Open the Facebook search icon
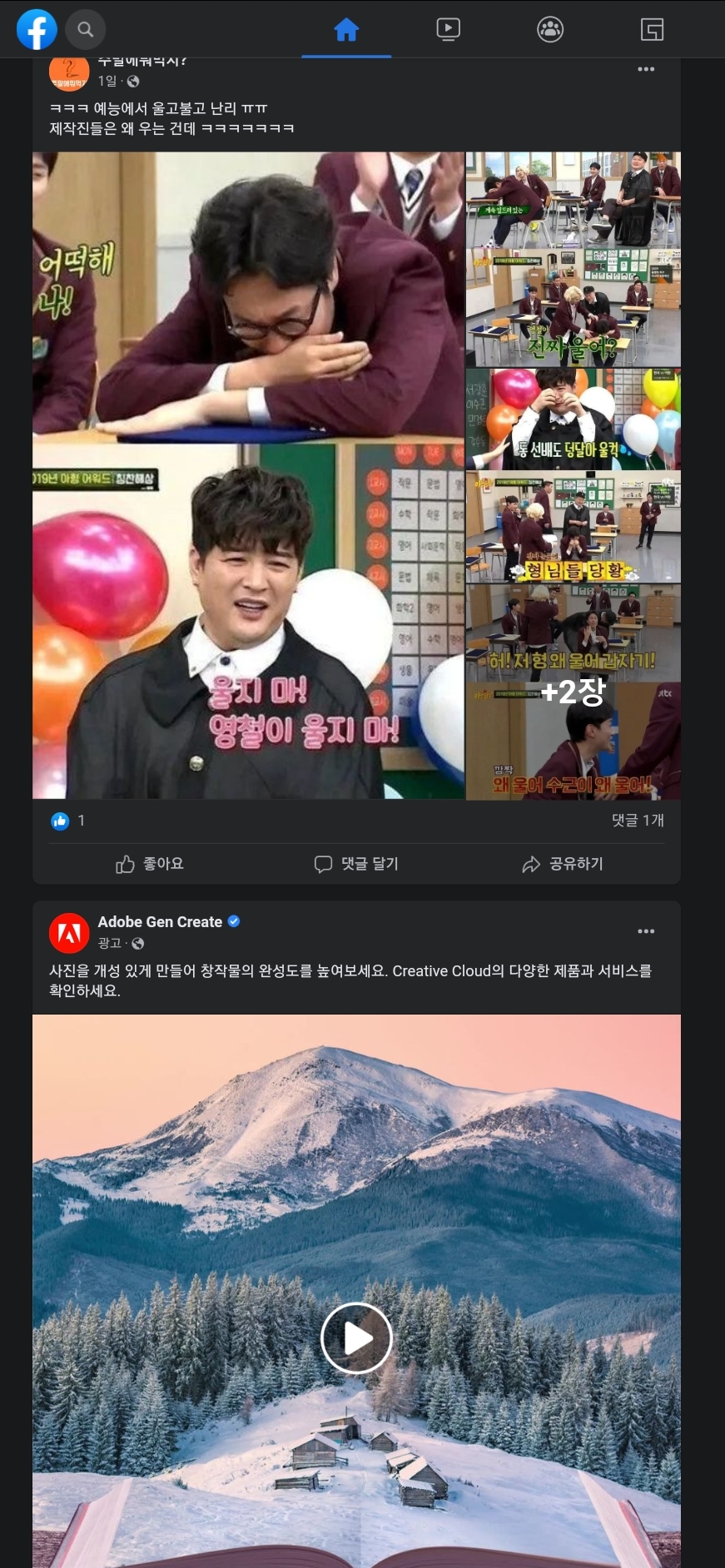The width and height of the screenshot is (725, 1568). pyautogui.click(x=85, y=29)
